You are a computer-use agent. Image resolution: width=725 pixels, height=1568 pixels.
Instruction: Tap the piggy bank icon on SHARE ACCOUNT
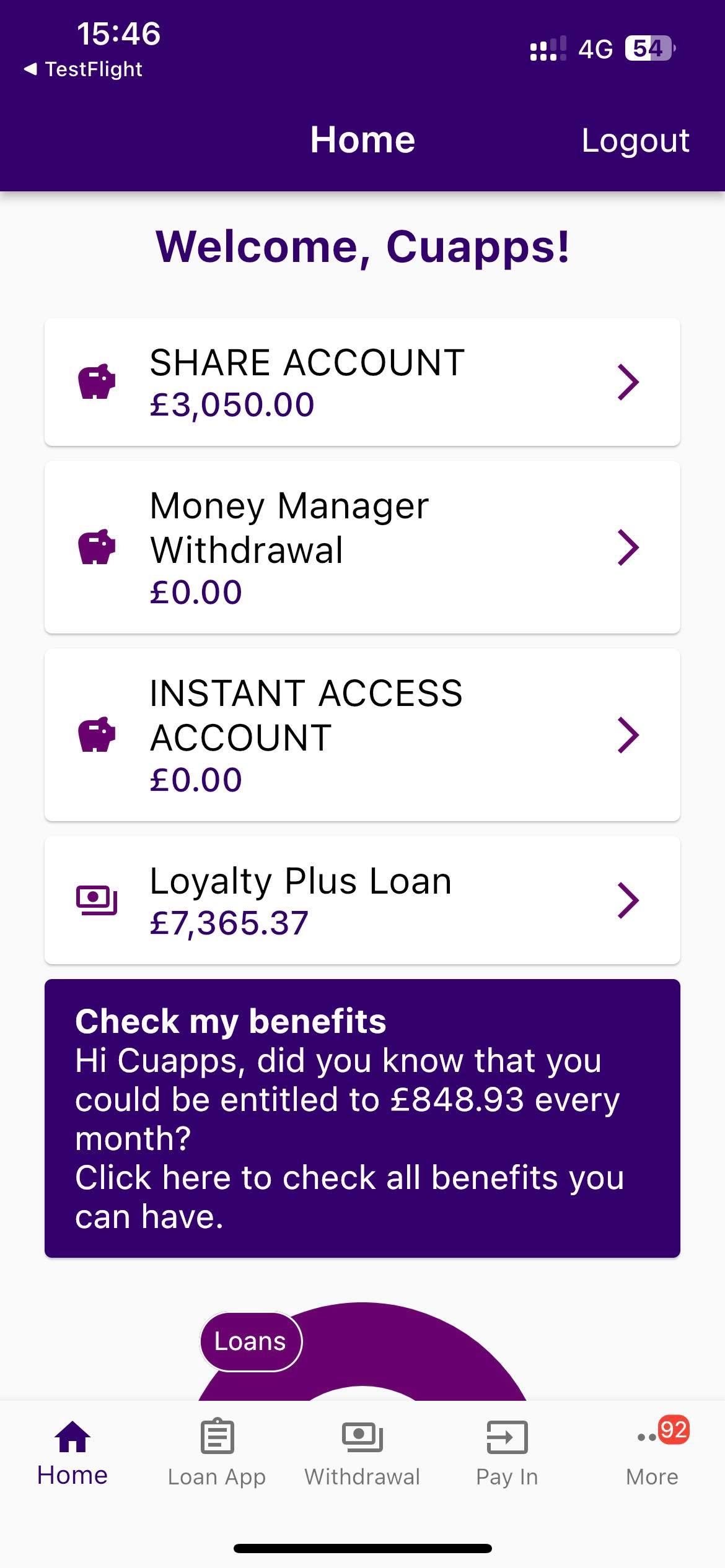pos(98,382)
